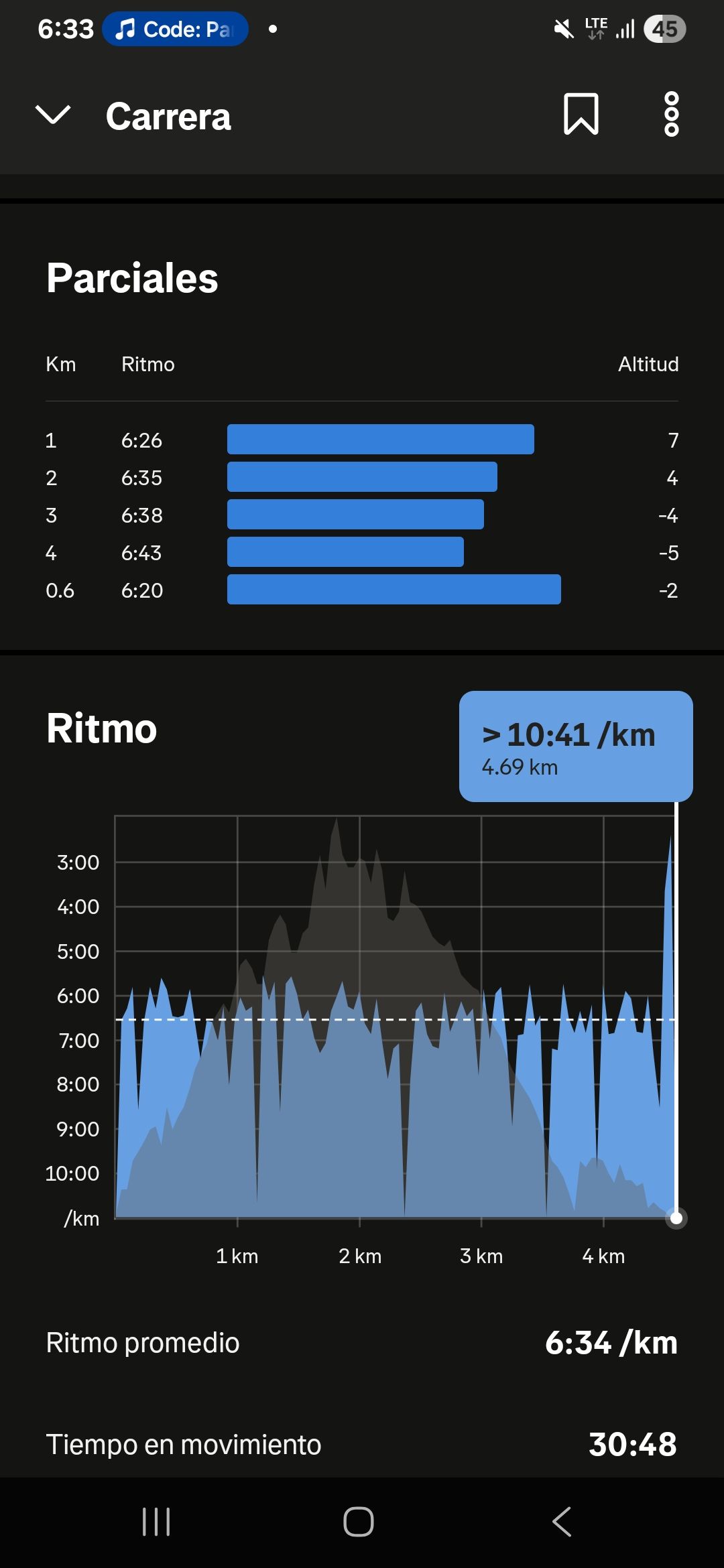Go back using system navigation
724x1568 pixels.
[x=562, y=1522]
